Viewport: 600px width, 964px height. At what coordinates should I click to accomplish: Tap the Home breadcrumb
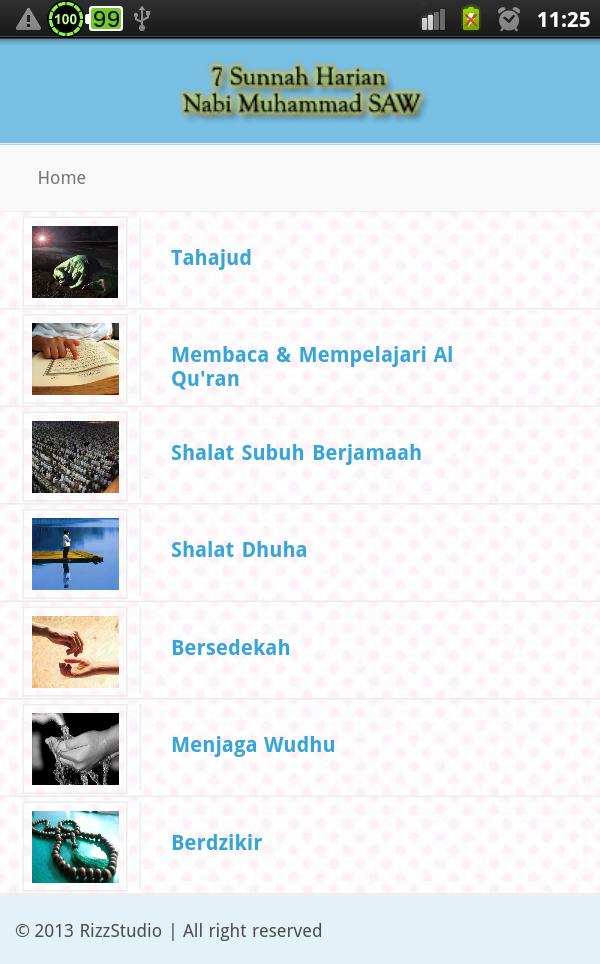pos(62,178)
